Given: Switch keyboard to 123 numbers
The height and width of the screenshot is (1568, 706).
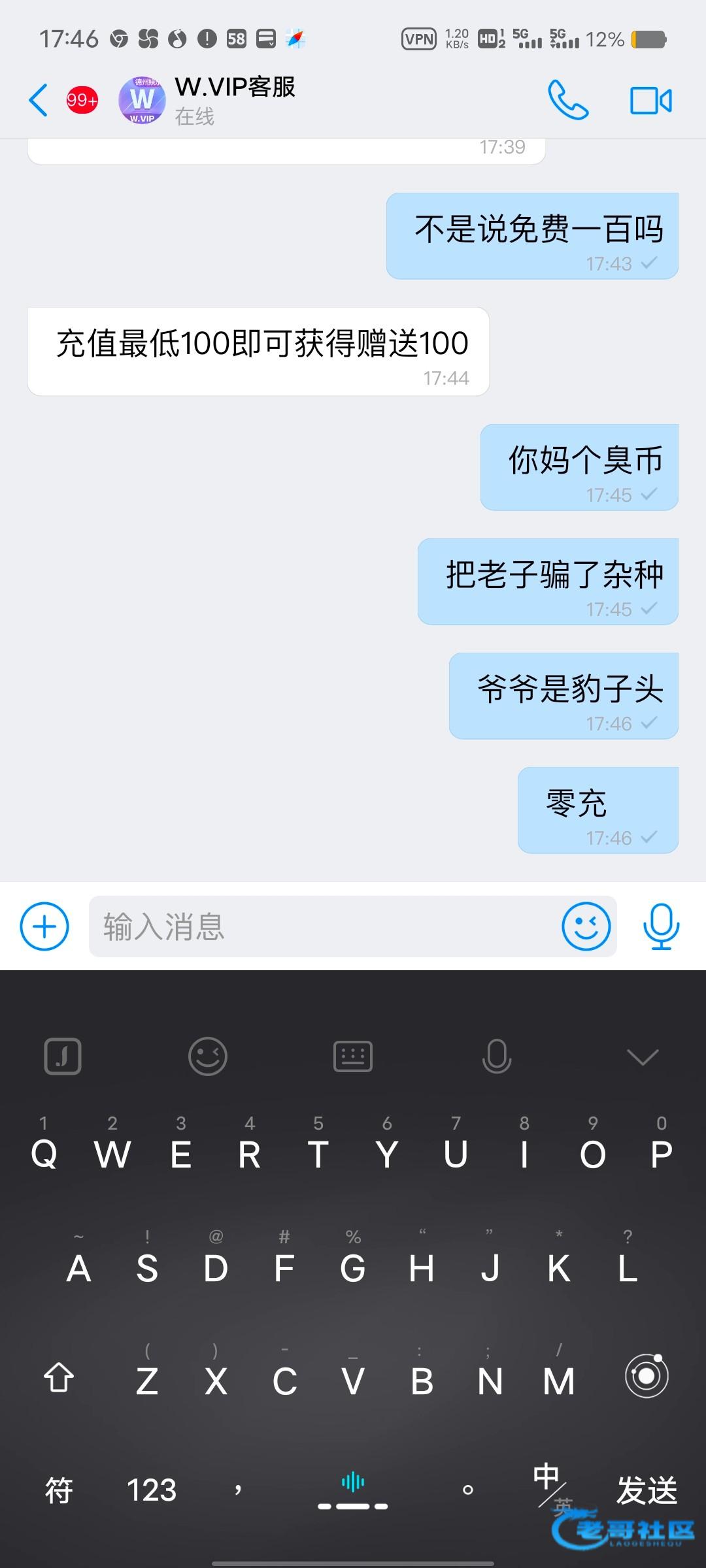Looking at the screenshot, I should click(x=152, y=1491).
